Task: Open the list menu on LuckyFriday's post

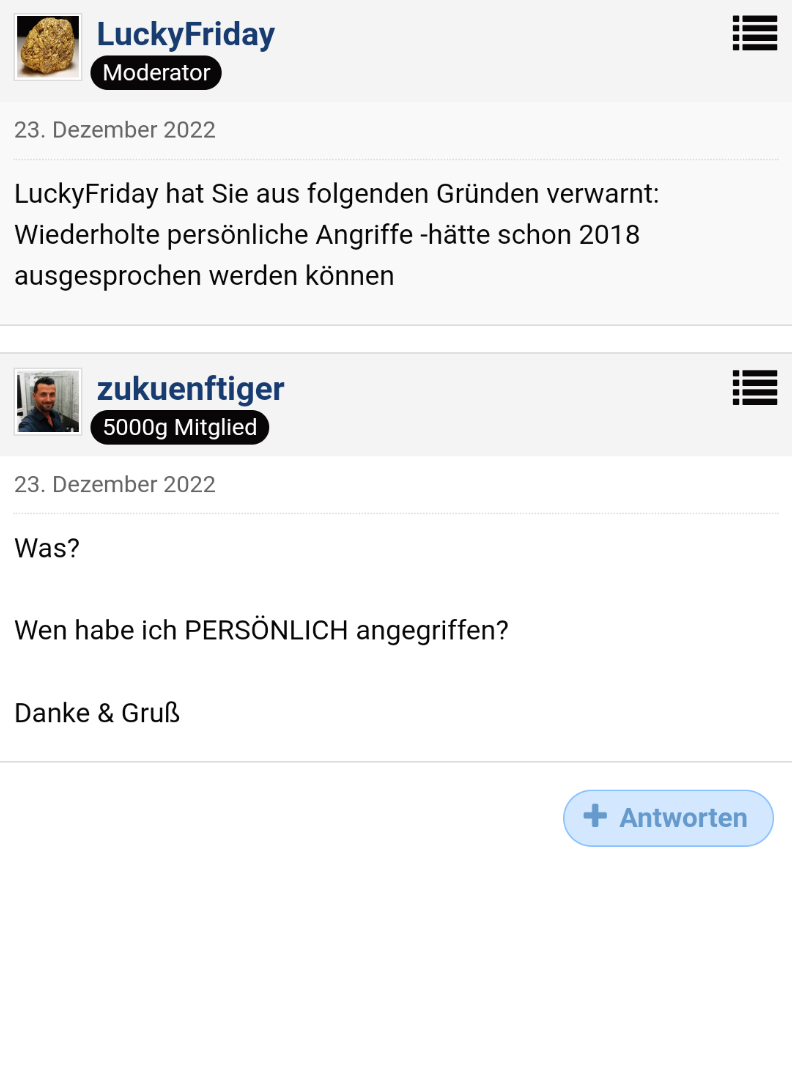Action: click(x=755, y=33)
